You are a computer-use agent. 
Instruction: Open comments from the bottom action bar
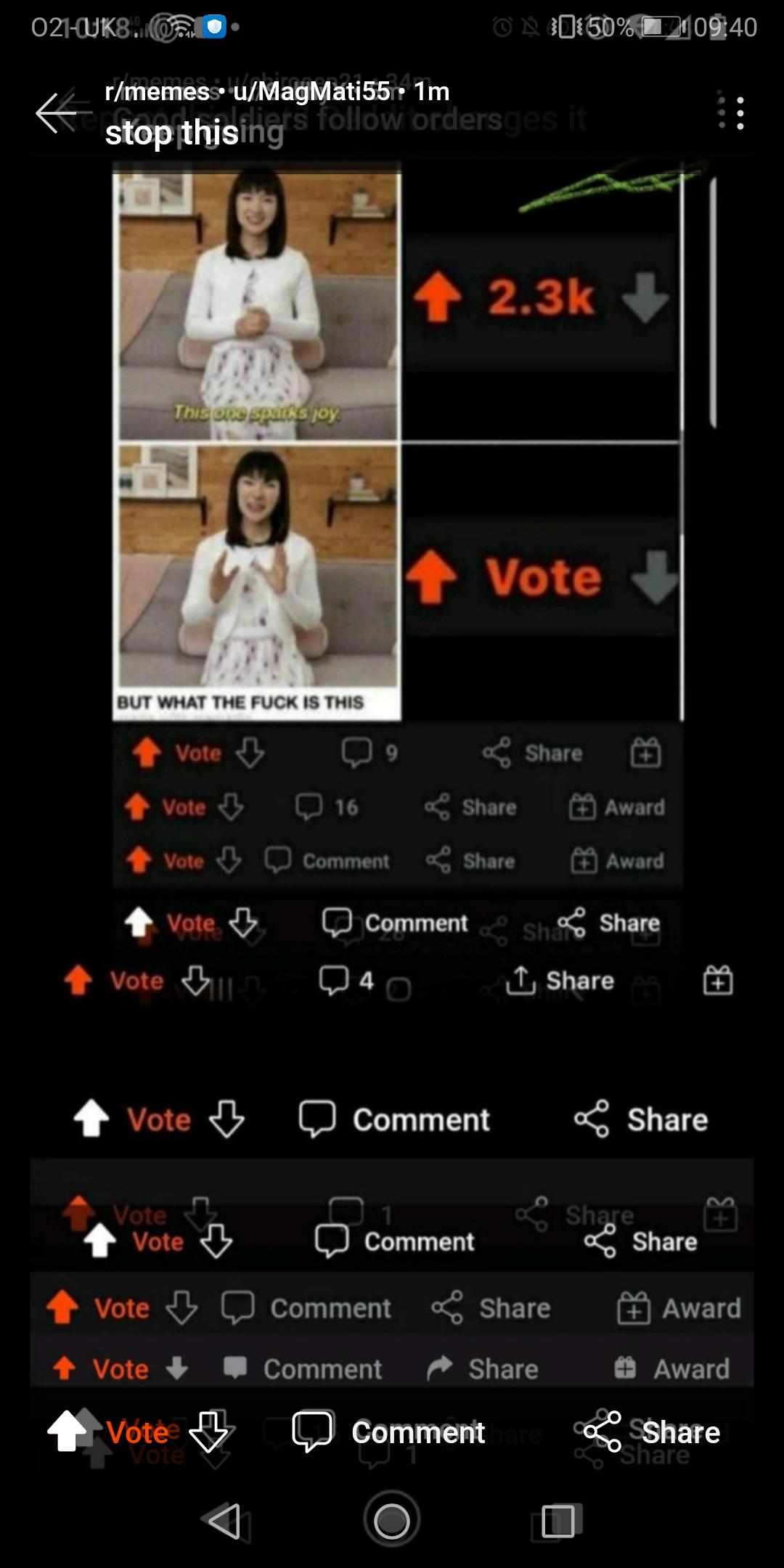click(389, 1432)
